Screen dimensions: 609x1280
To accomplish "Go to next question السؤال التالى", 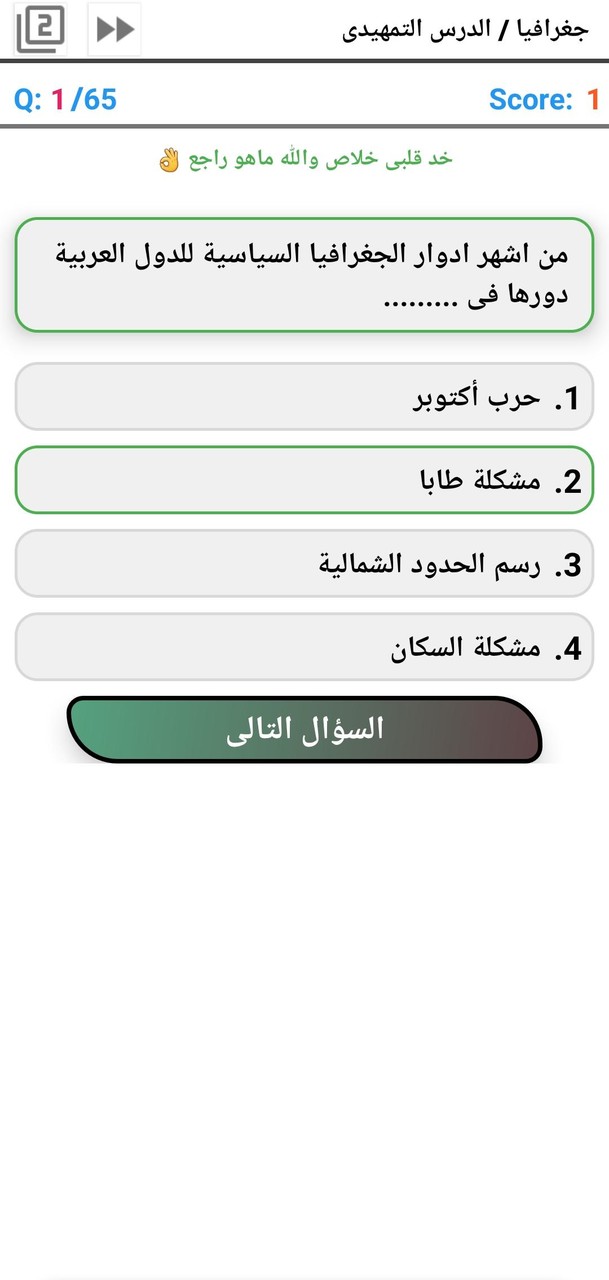I will [x=304, y=729].
